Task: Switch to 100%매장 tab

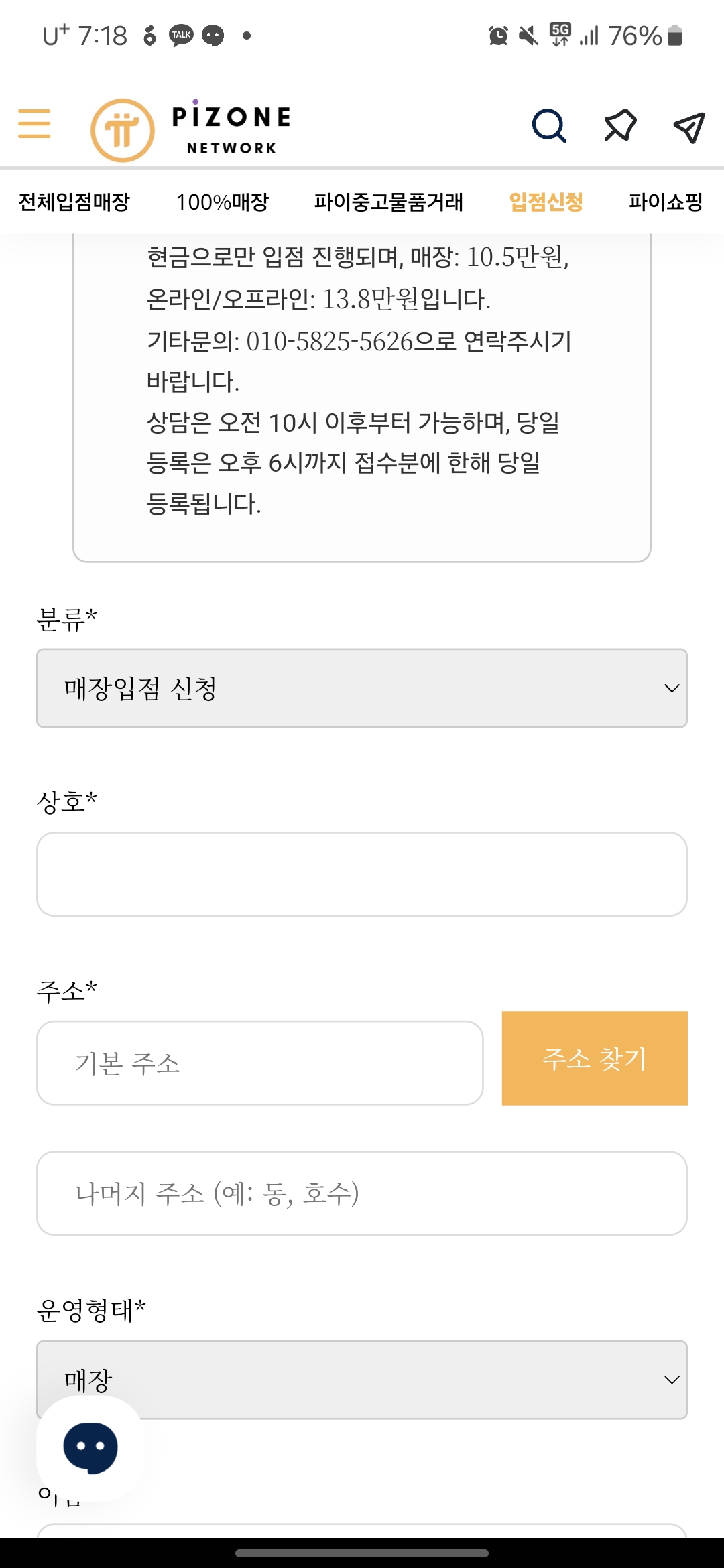Action: tap(223, 202)
